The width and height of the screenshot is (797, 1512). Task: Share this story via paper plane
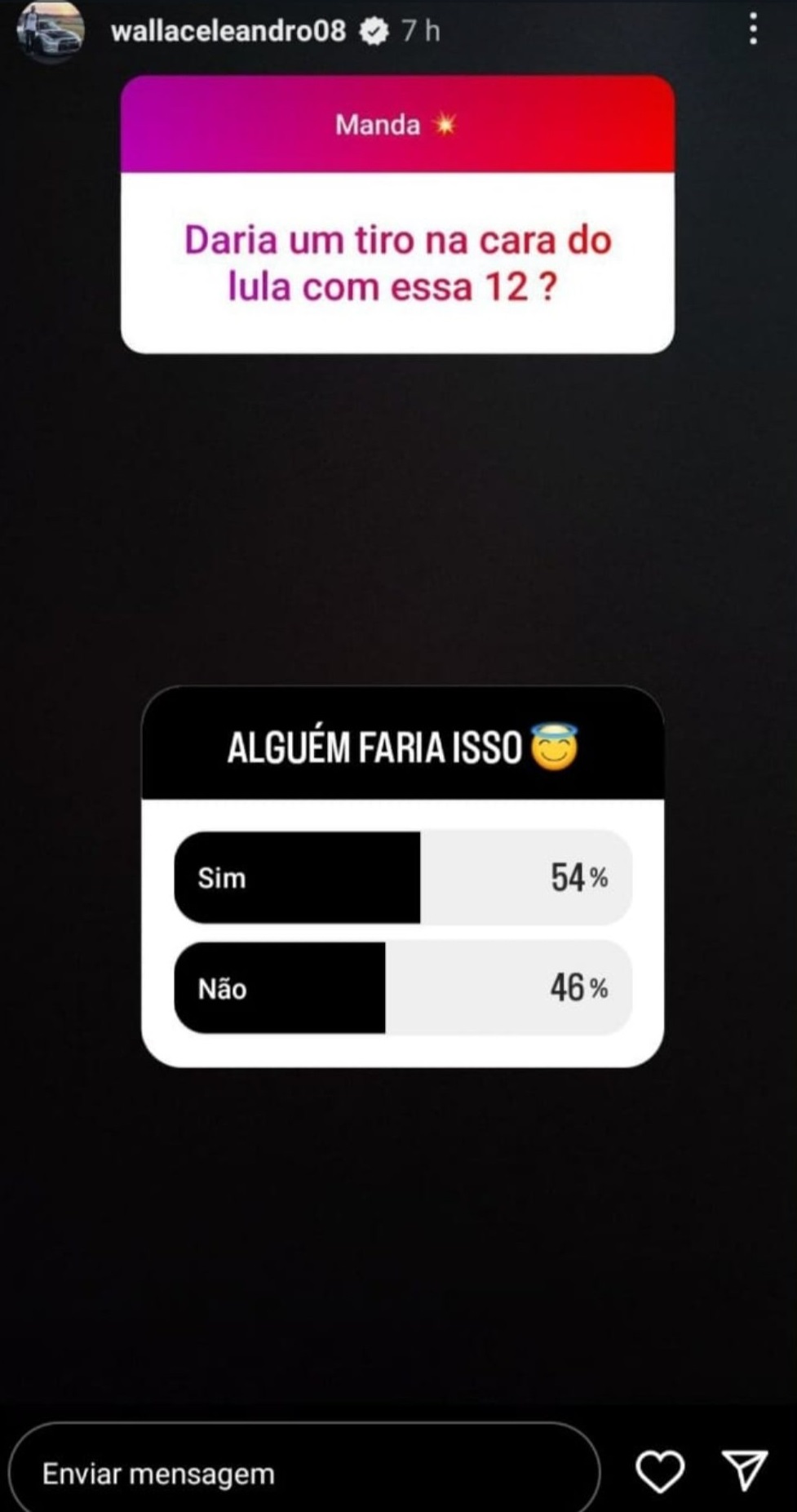pos(745,1470)
